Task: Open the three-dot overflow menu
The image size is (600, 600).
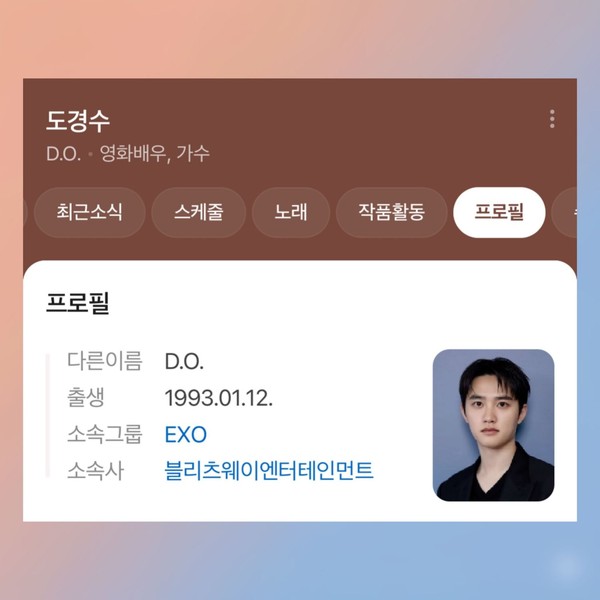Action: [x=552, y=120]
